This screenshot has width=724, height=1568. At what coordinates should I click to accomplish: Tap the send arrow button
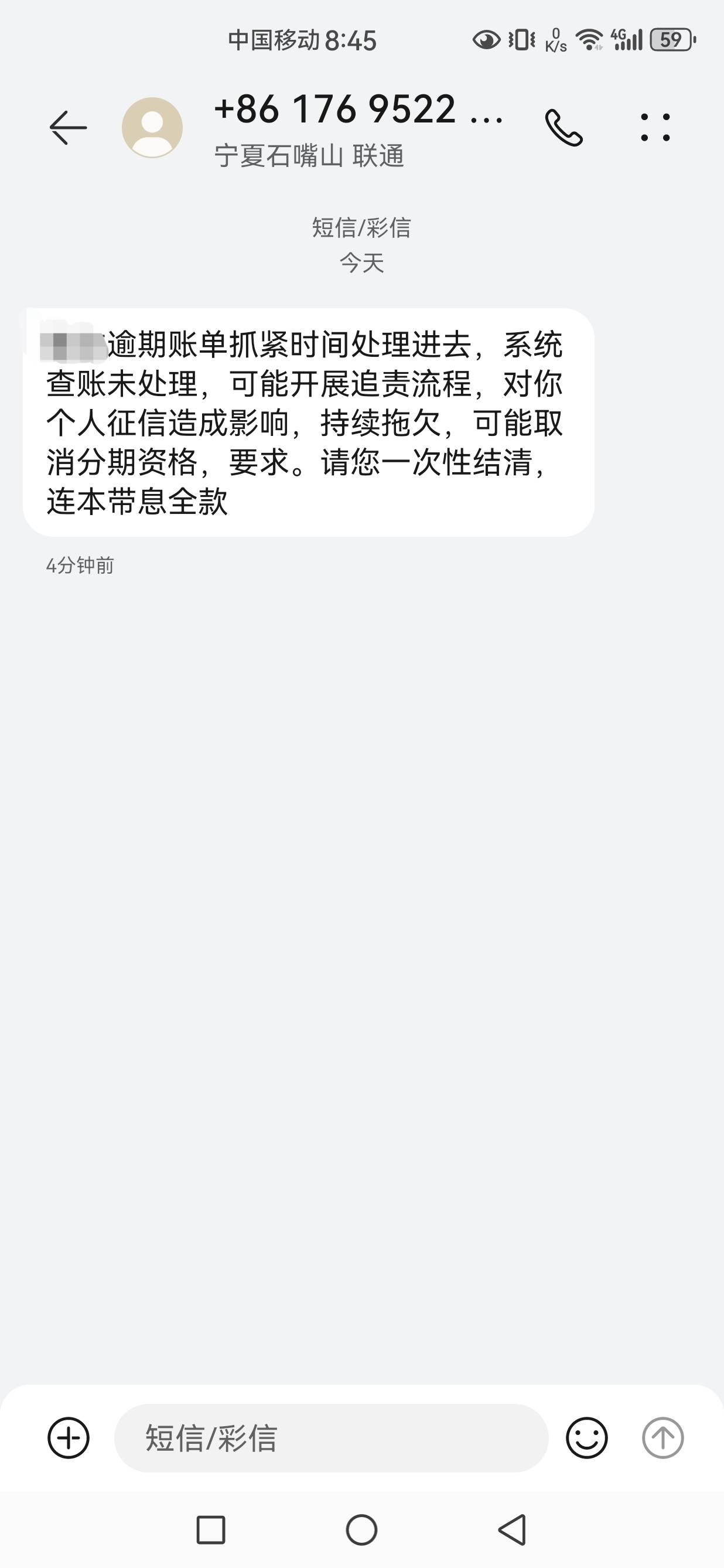pyautogui.click(x=662, y=1438)
